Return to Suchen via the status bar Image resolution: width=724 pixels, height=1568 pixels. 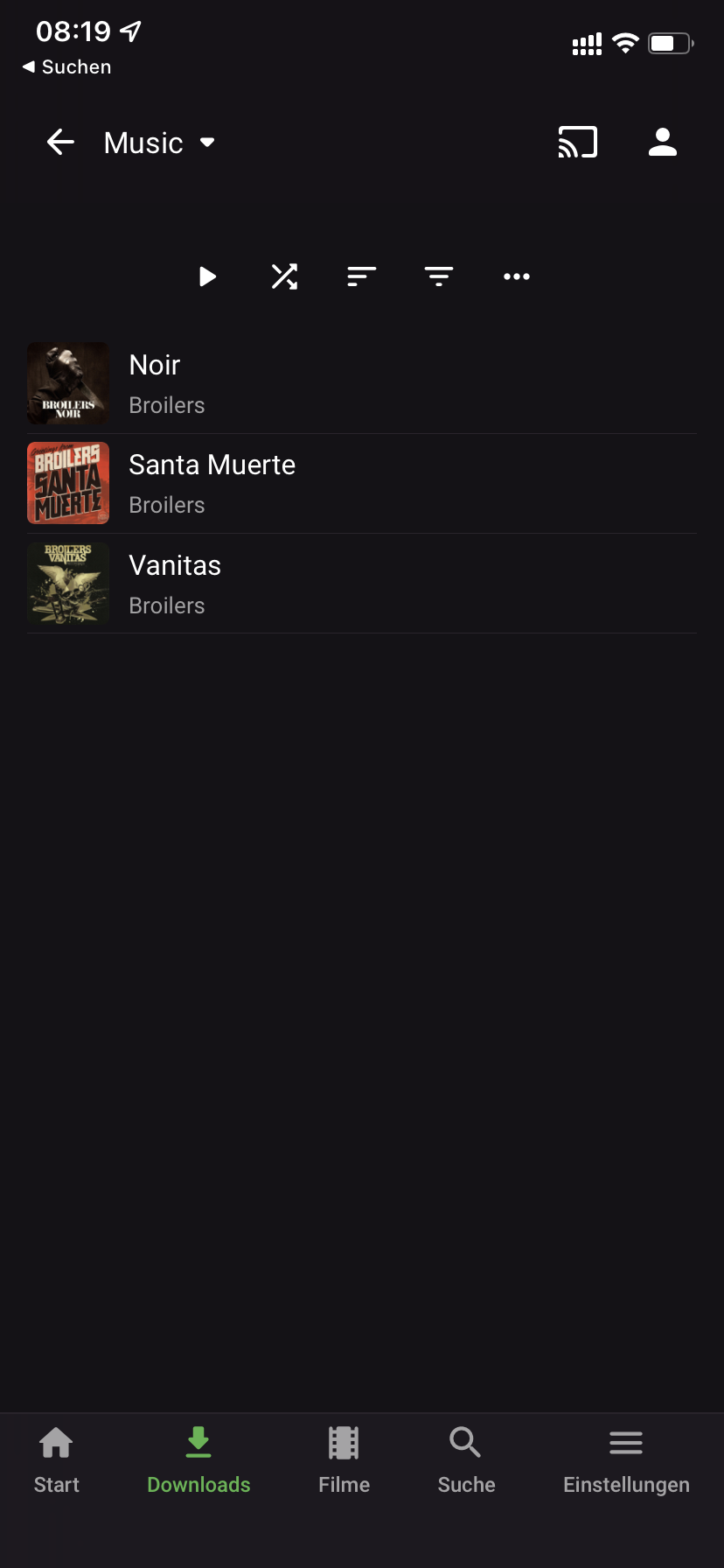67,67
